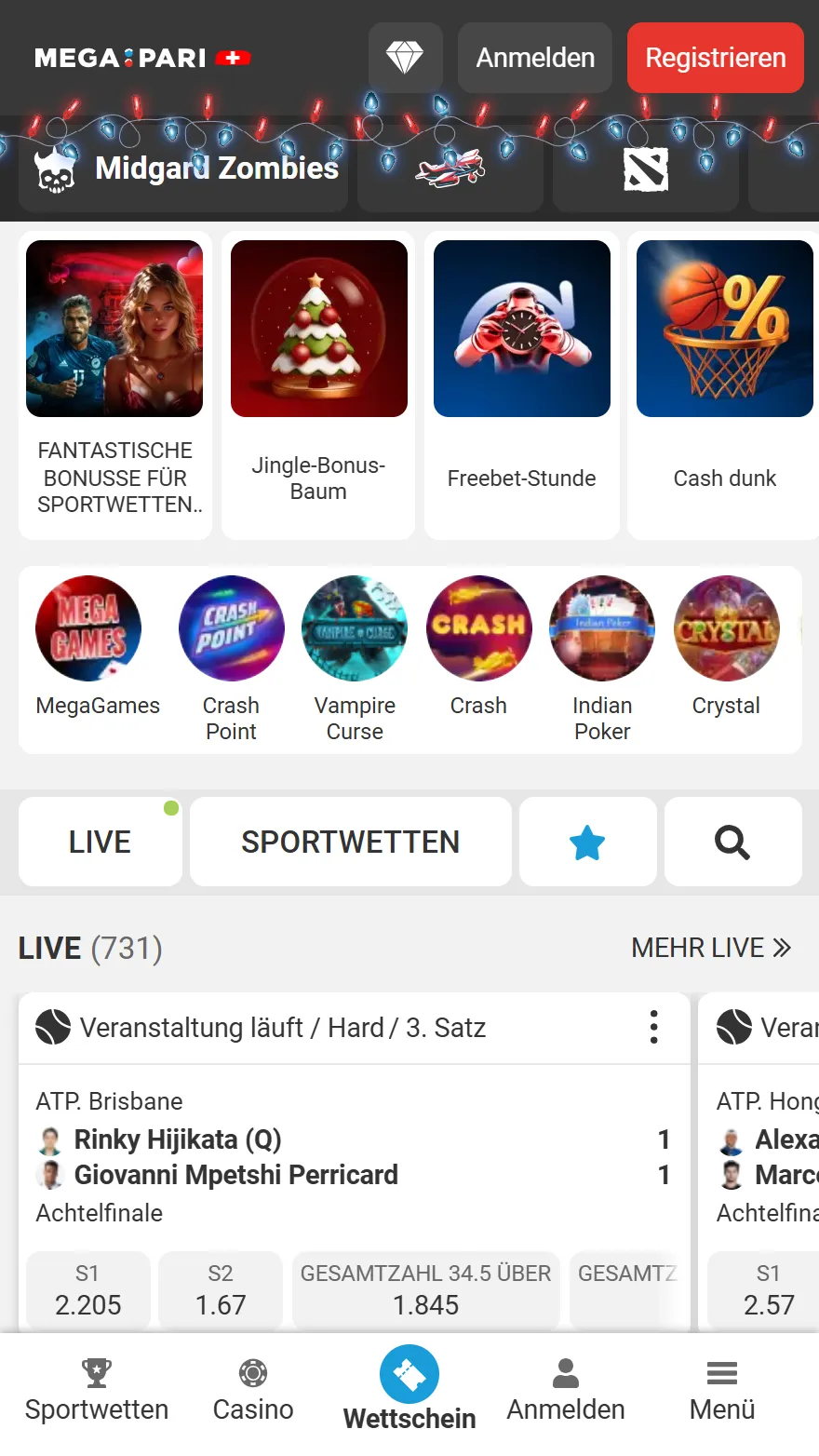Select the S1 odds 2.205 for Hijikata
819x1456 pixels.
tap(88, 1289)
